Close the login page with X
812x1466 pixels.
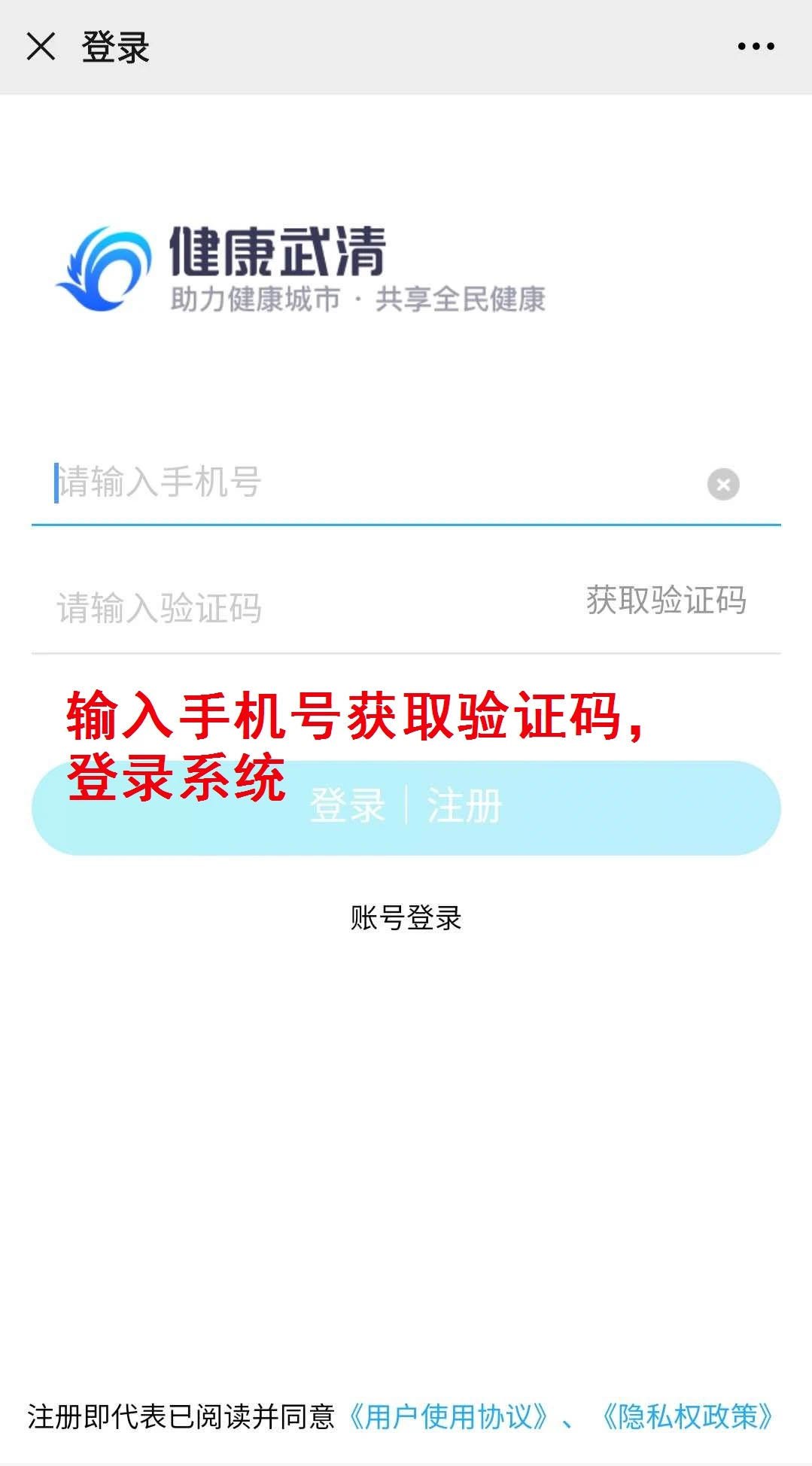click(41, 47)
